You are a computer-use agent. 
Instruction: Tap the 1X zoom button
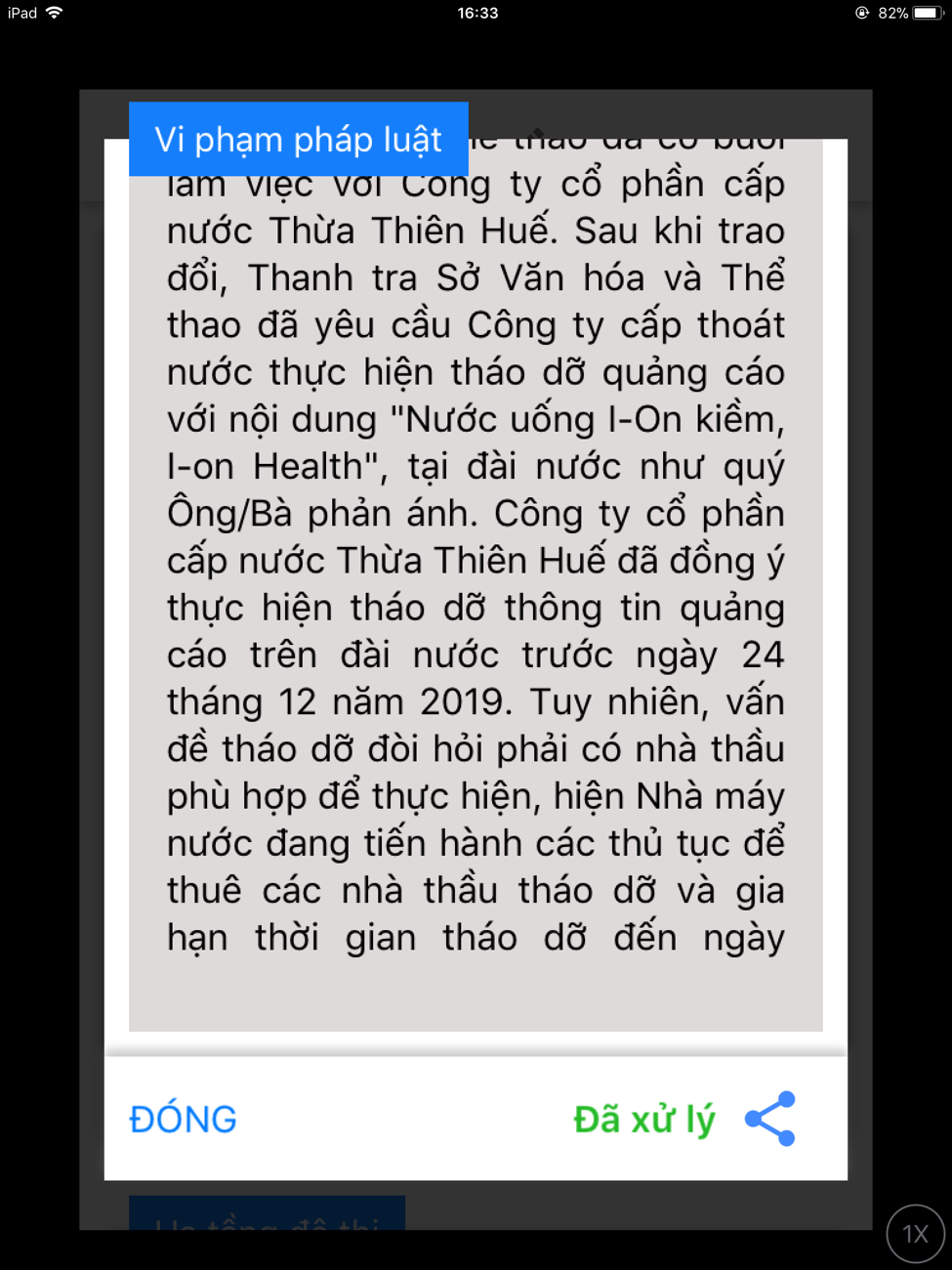pos(915,1234)
